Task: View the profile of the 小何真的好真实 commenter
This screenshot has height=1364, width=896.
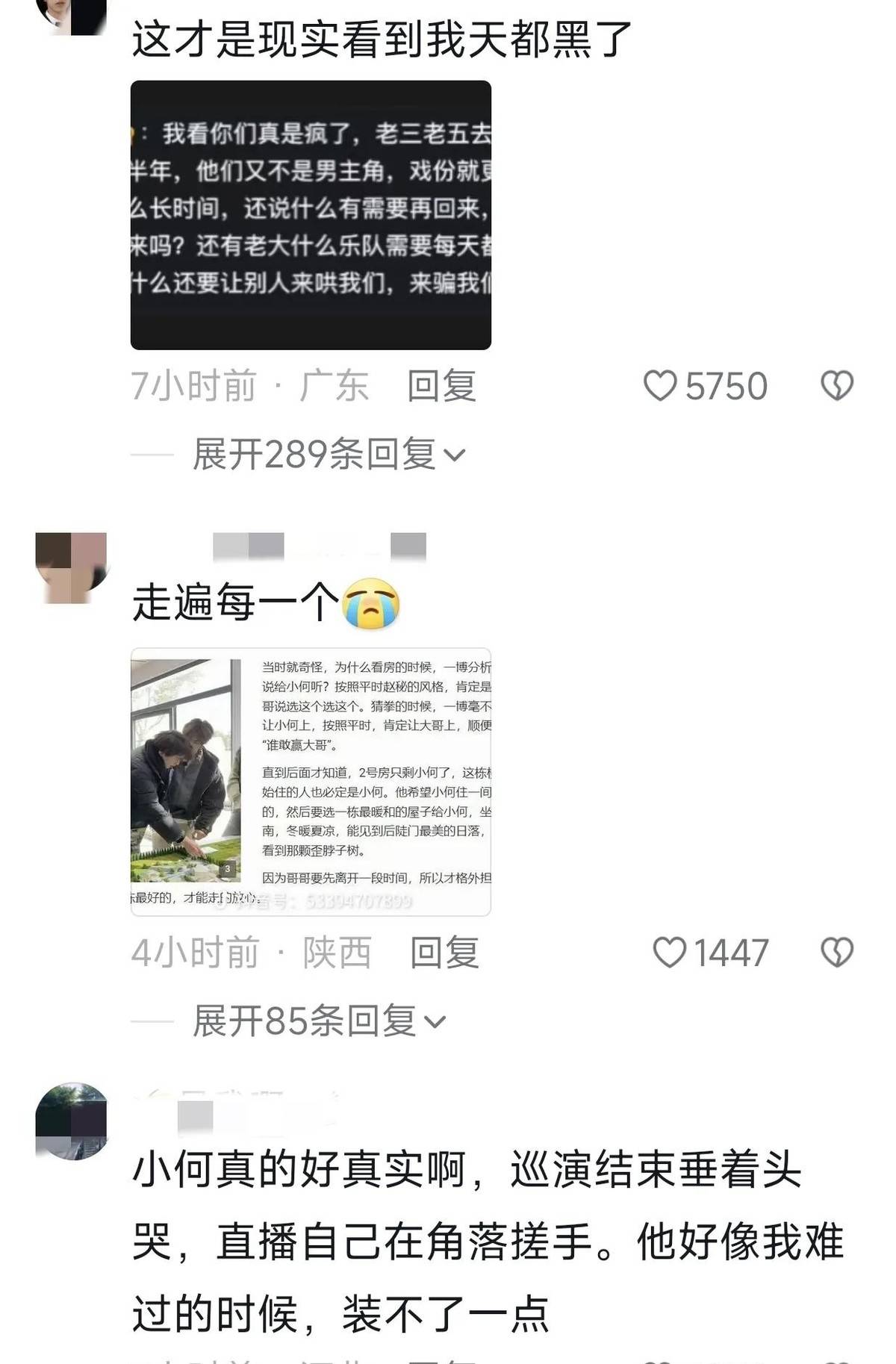Action: coord(71,1120)
